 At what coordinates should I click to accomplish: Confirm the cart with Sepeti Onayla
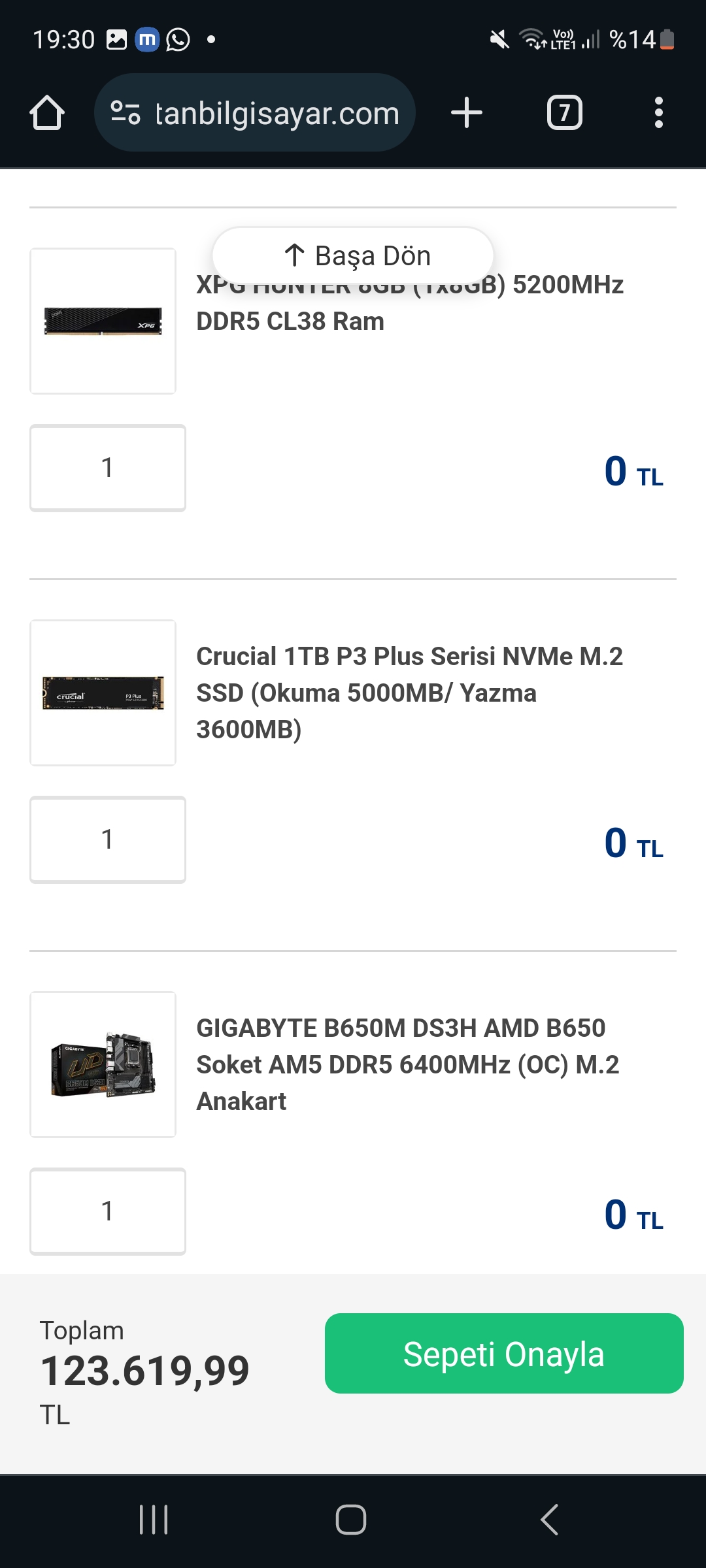click(504, 1354)
